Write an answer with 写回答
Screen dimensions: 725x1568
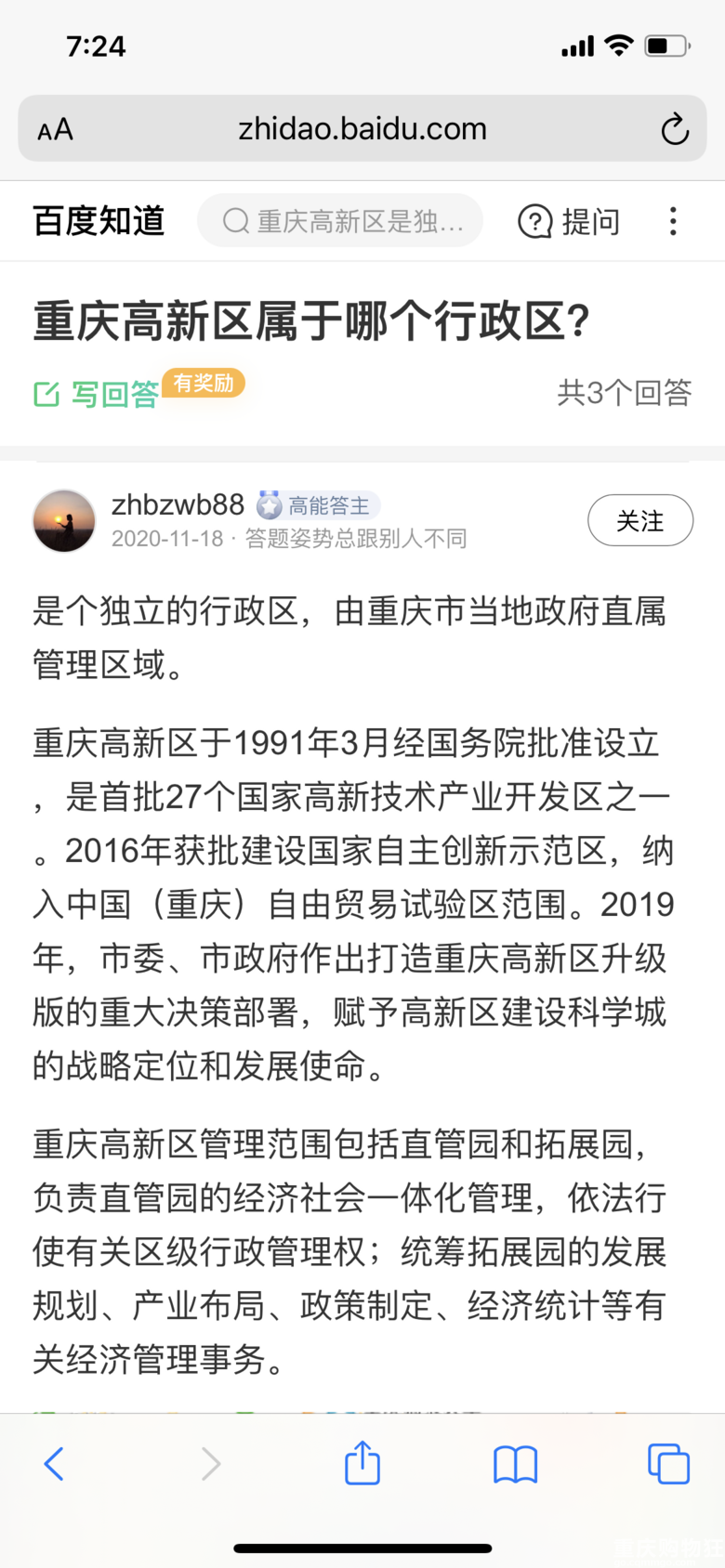97,394
